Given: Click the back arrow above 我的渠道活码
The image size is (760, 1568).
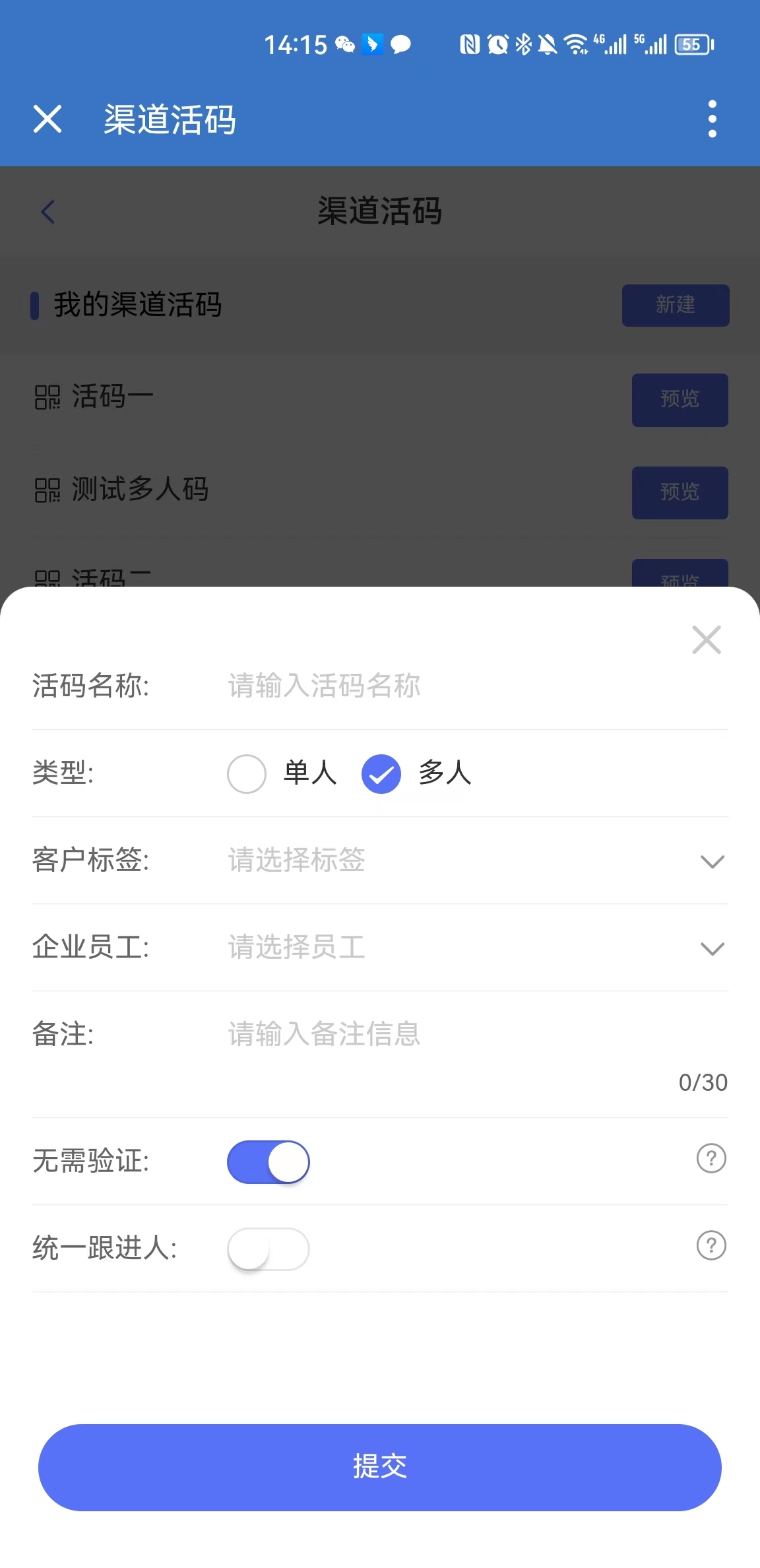Looking at the screenshot, I should [47, 211].
